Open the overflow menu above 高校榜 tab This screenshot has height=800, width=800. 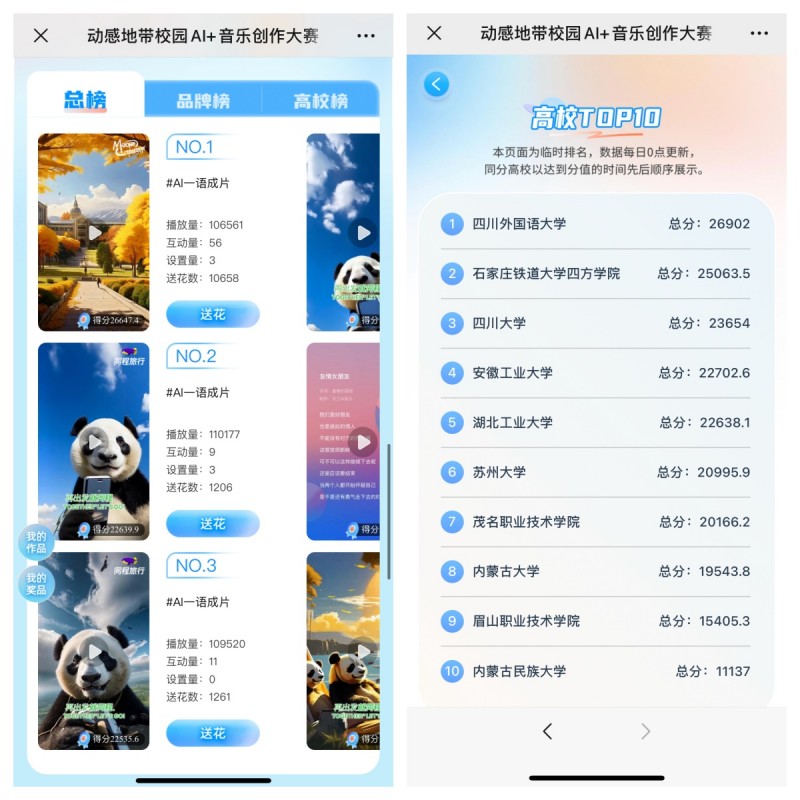(366, 35)
